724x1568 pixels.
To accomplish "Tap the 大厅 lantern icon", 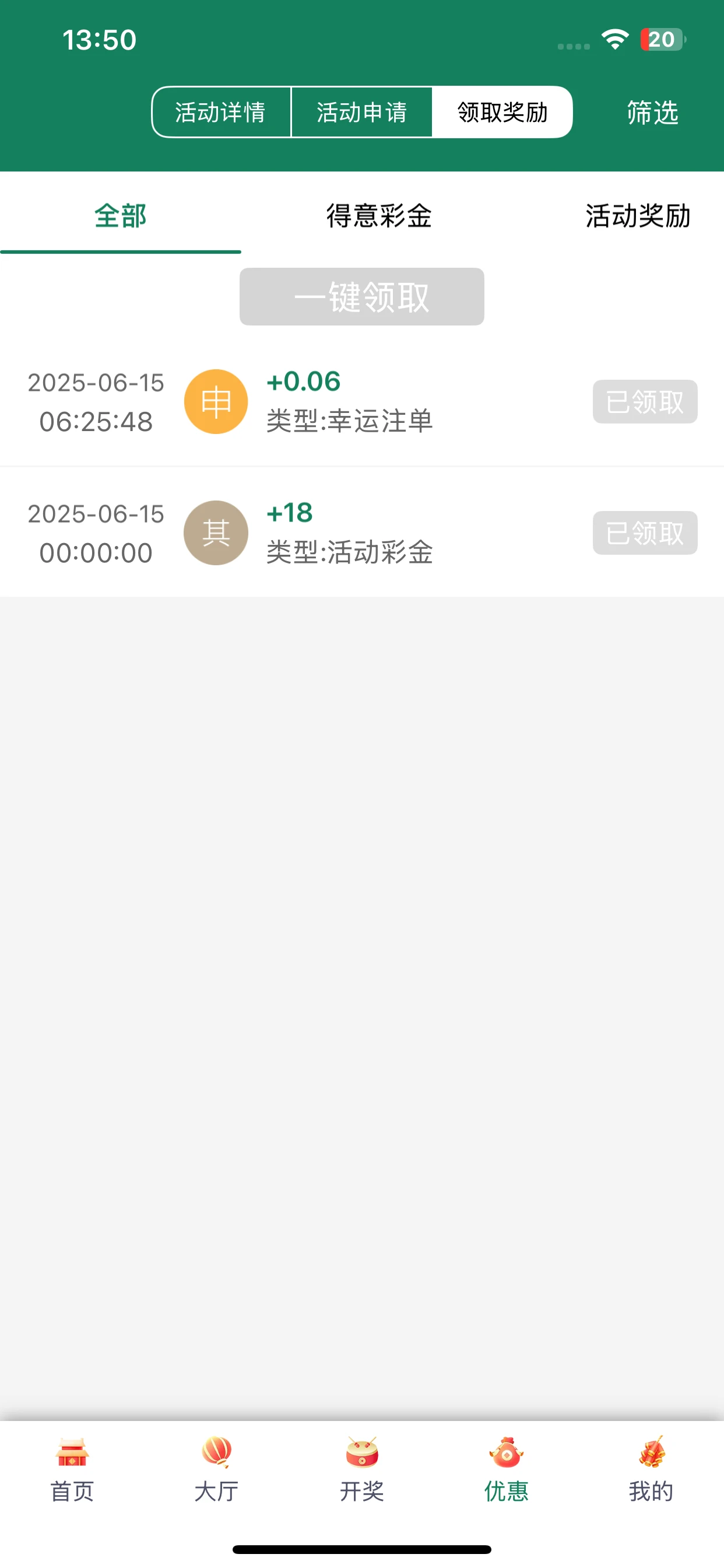I will [x=216, y=1458].
